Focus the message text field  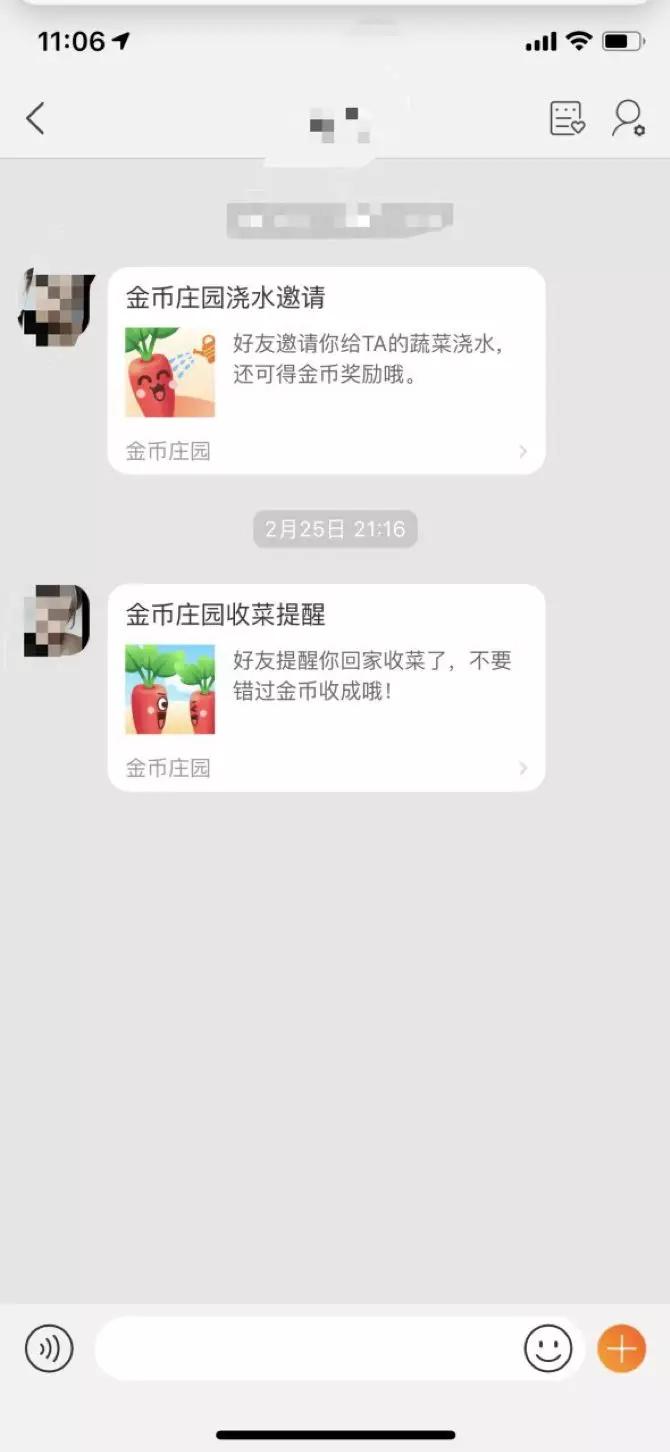coord(305,1348)
